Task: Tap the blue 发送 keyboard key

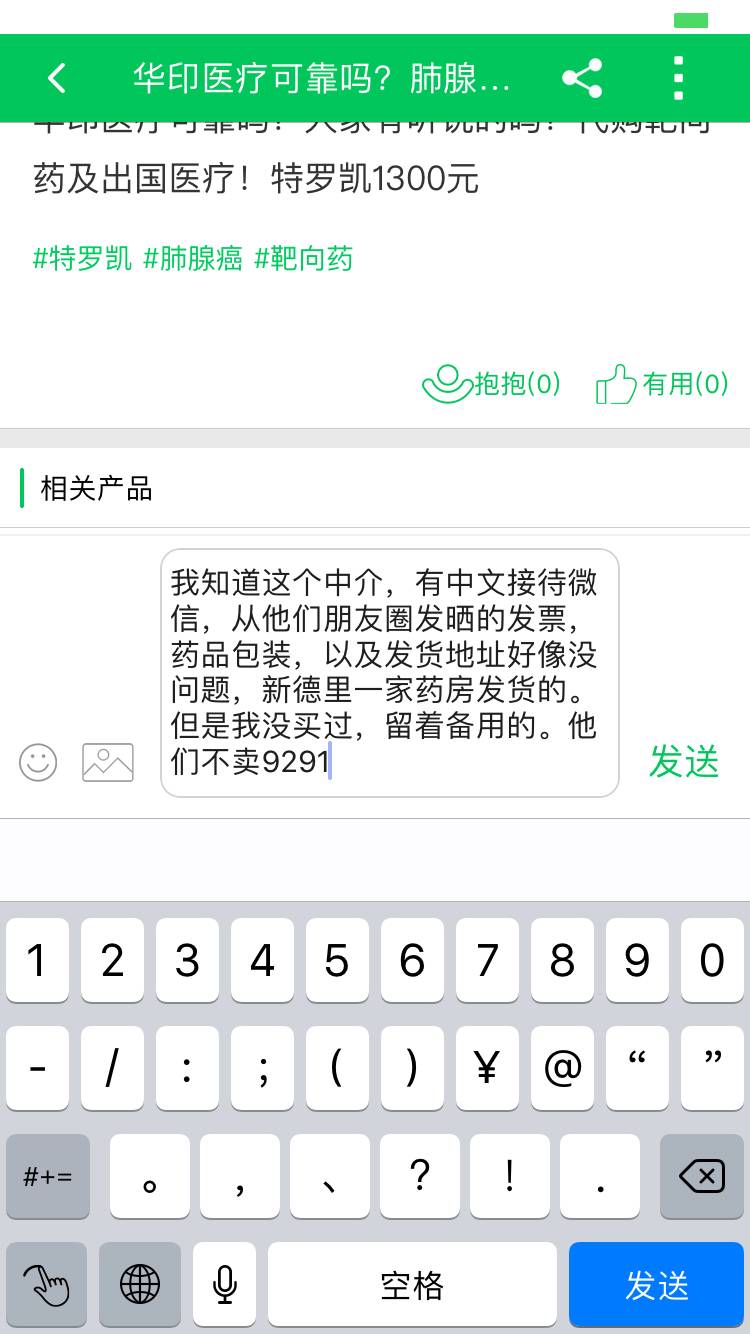Action: click(657, 1285)
